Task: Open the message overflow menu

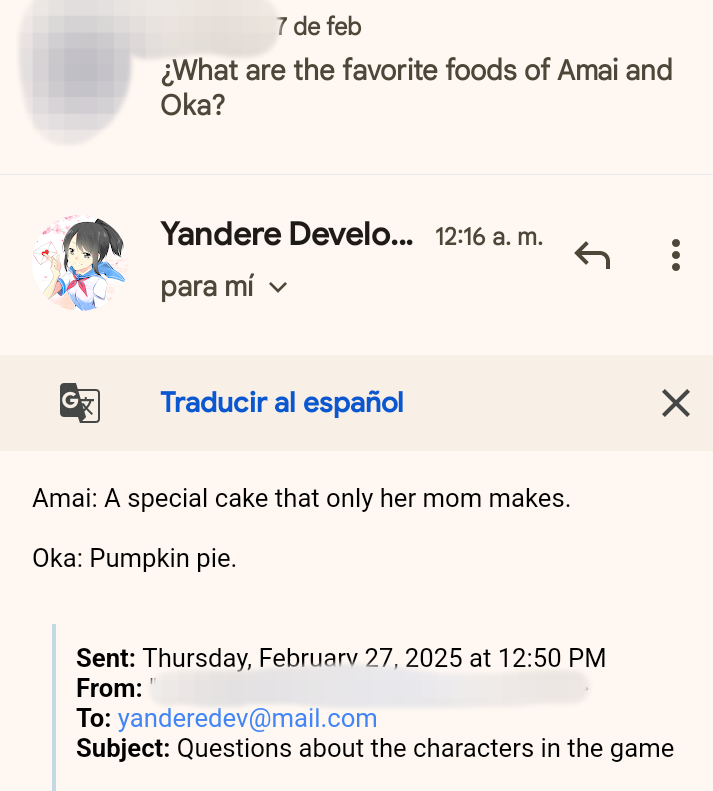Action: [x=676, y=256]
